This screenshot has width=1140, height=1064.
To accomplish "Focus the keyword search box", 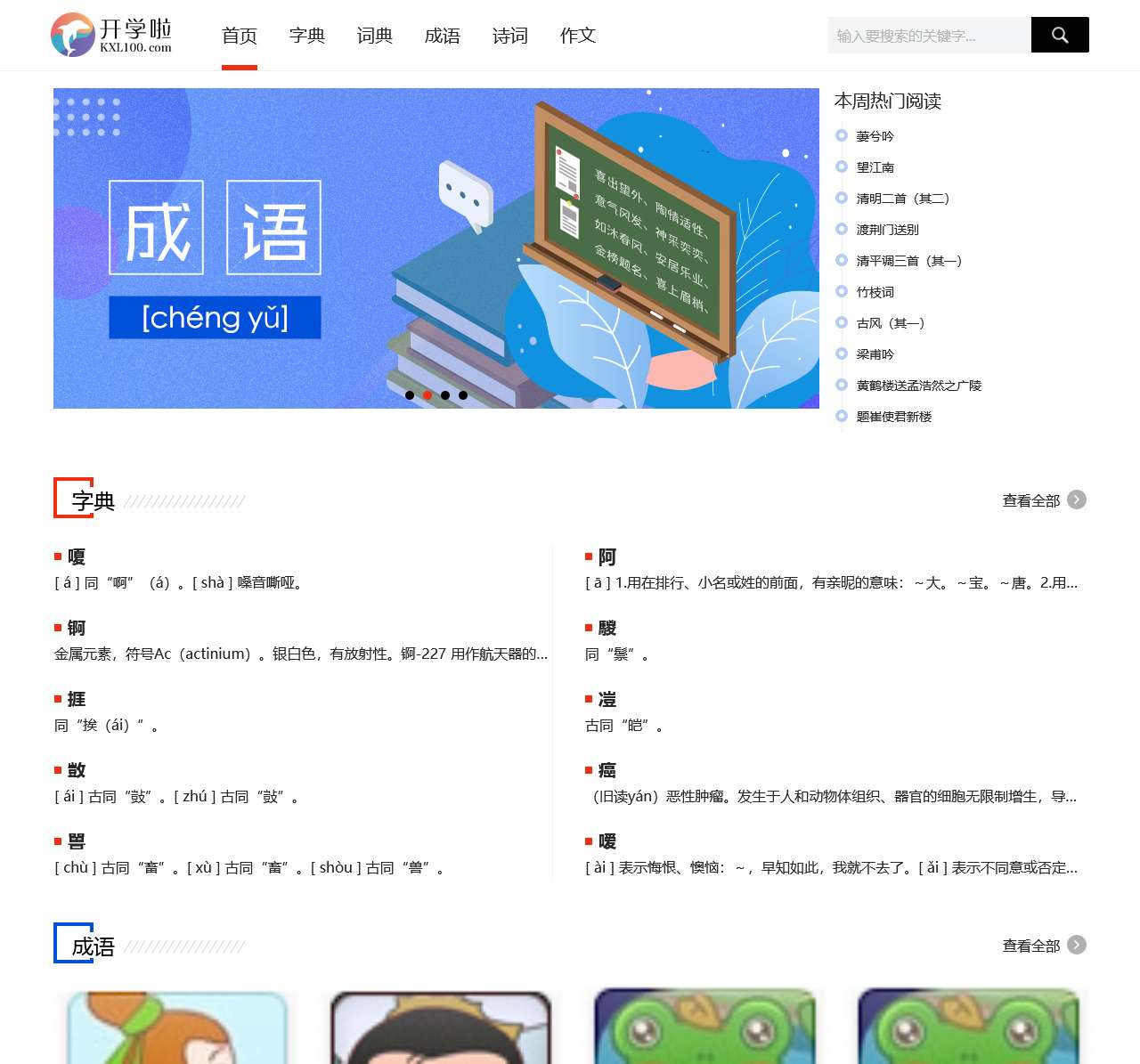I will point(928,35).
